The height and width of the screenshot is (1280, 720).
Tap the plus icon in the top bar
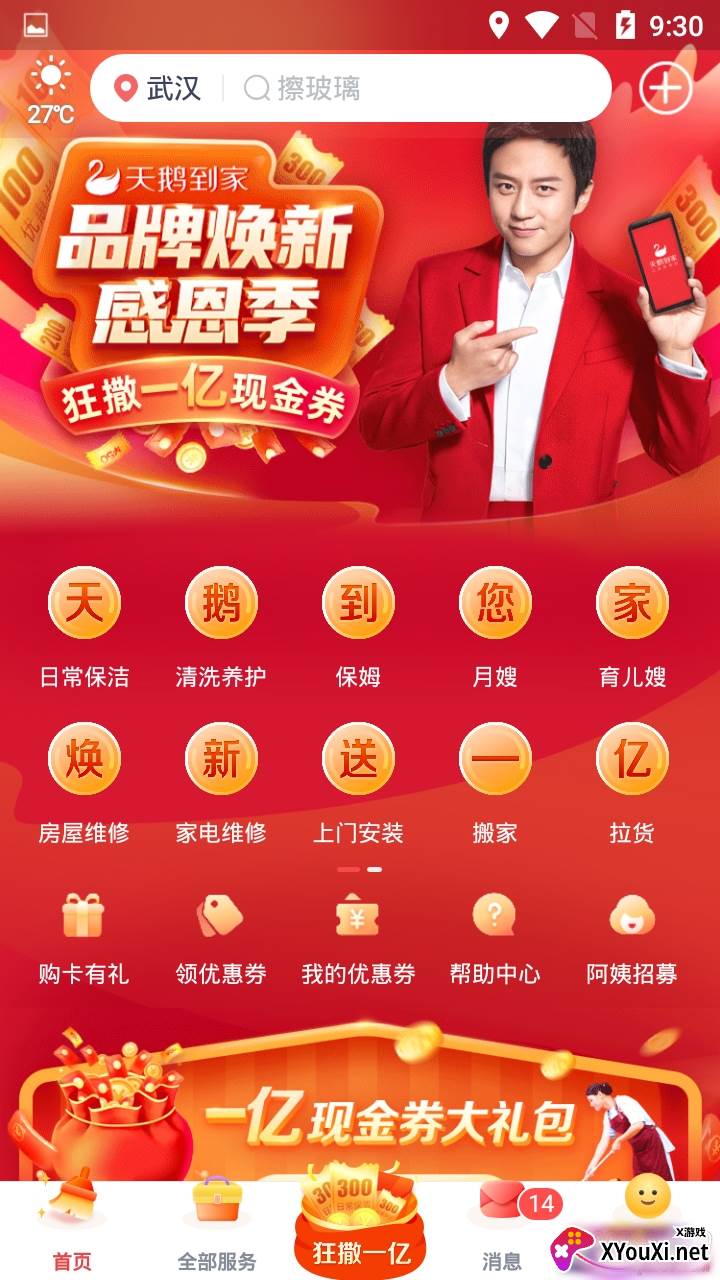tap(665, 89)
